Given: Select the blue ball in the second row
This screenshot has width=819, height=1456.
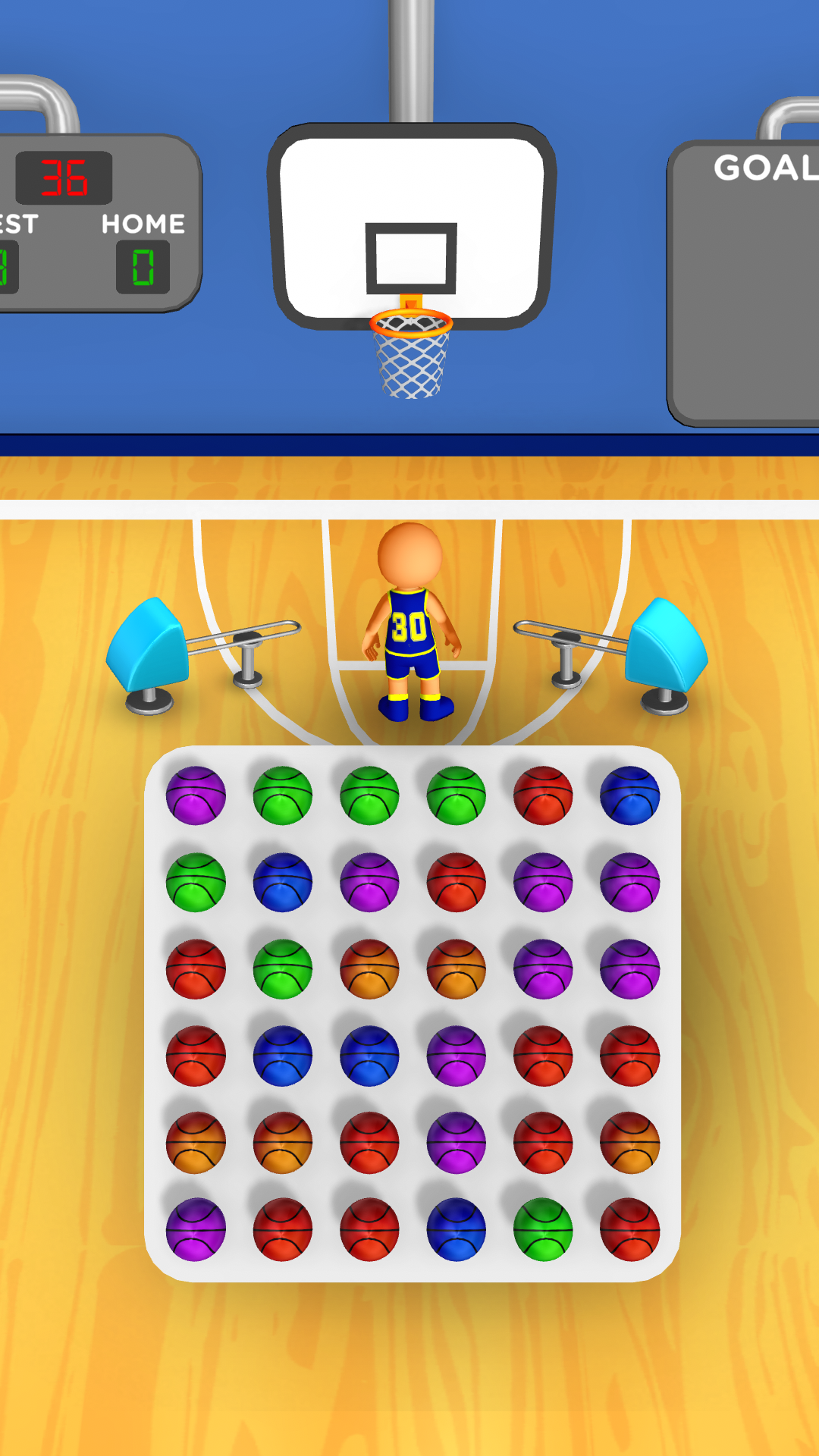Looking at the screenshot, I should pyautogui.click(x=282, y=882).
